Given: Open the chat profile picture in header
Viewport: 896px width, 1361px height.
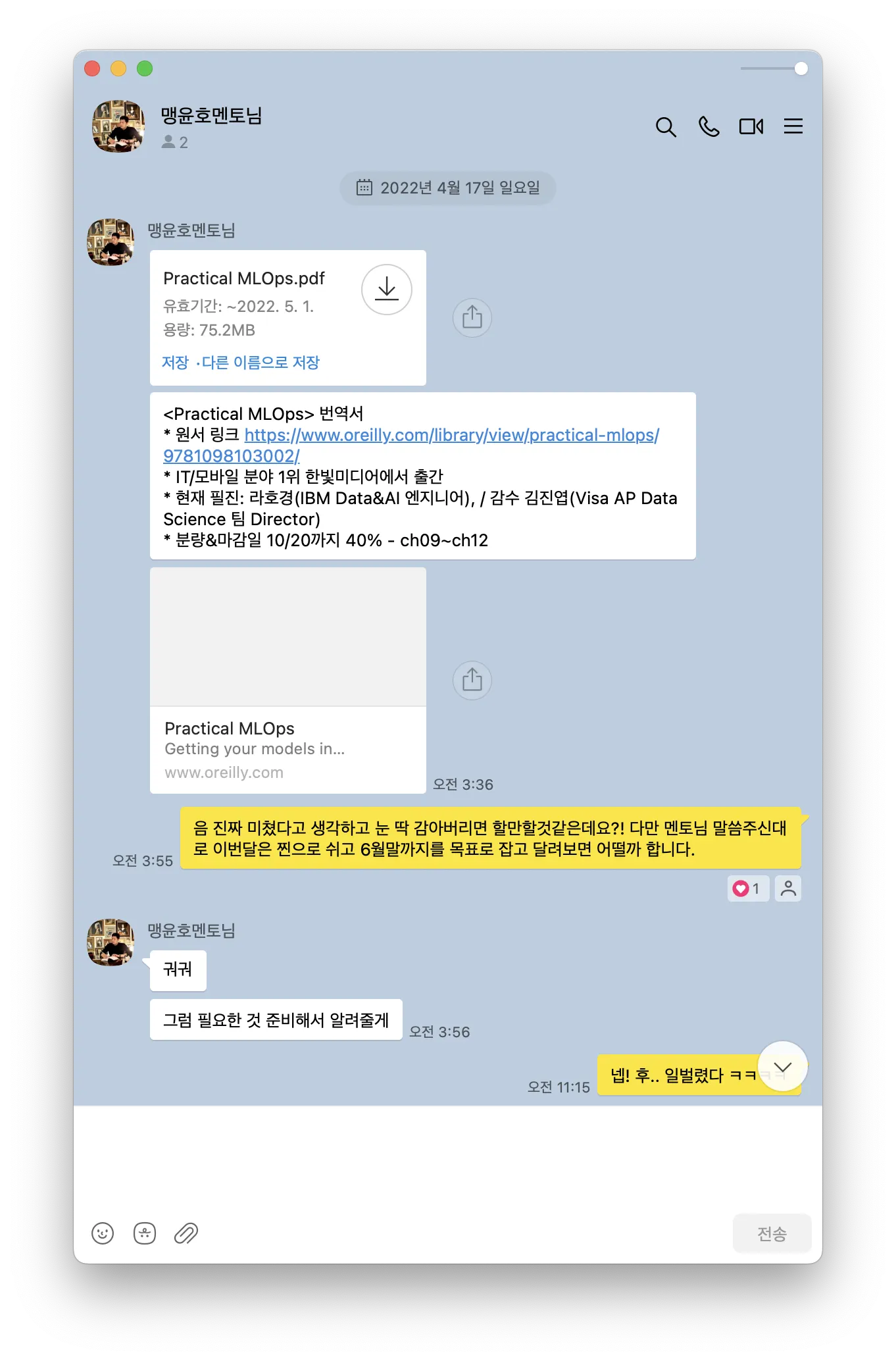Looking at the screenshot, I should click(x=118, y=126).
